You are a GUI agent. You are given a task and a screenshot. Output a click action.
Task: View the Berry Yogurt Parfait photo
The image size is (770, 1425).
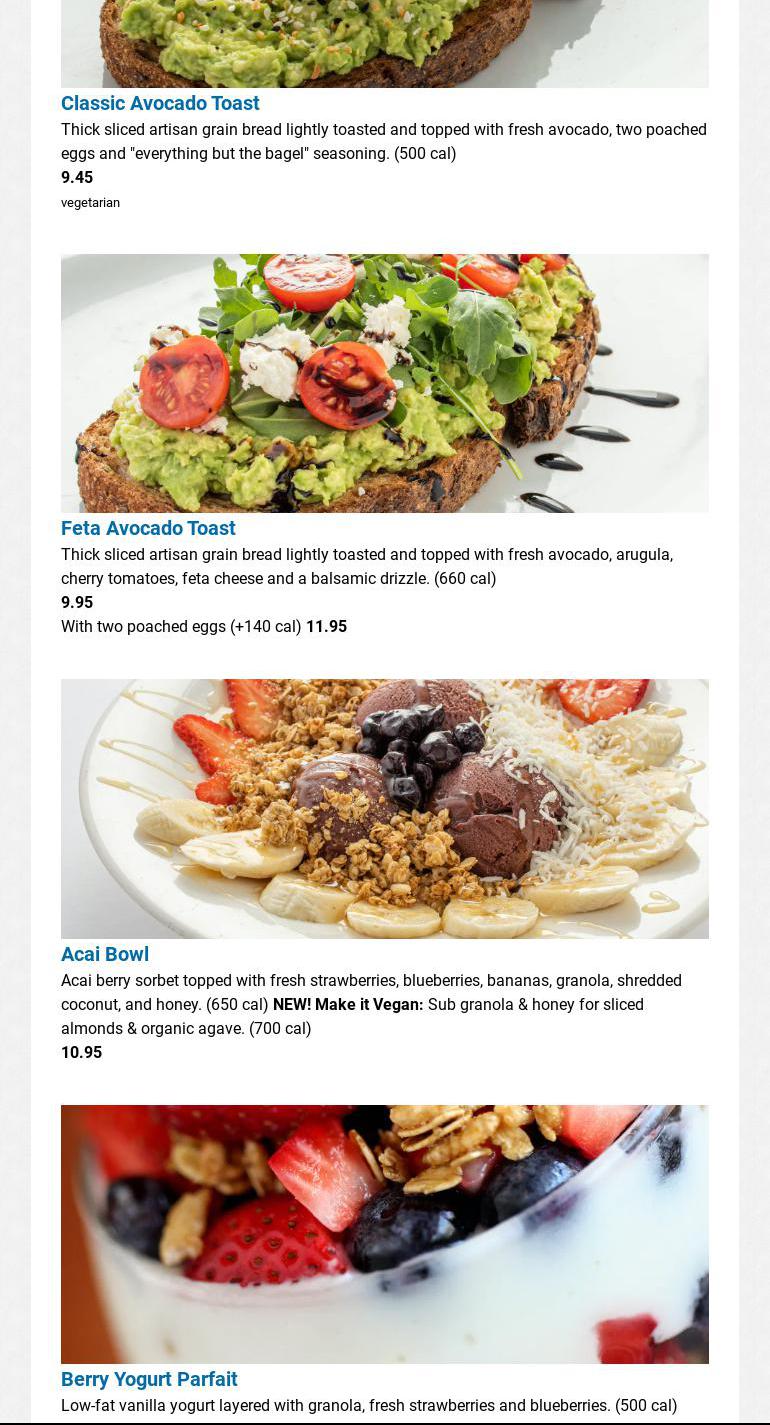pos(384,1234)
